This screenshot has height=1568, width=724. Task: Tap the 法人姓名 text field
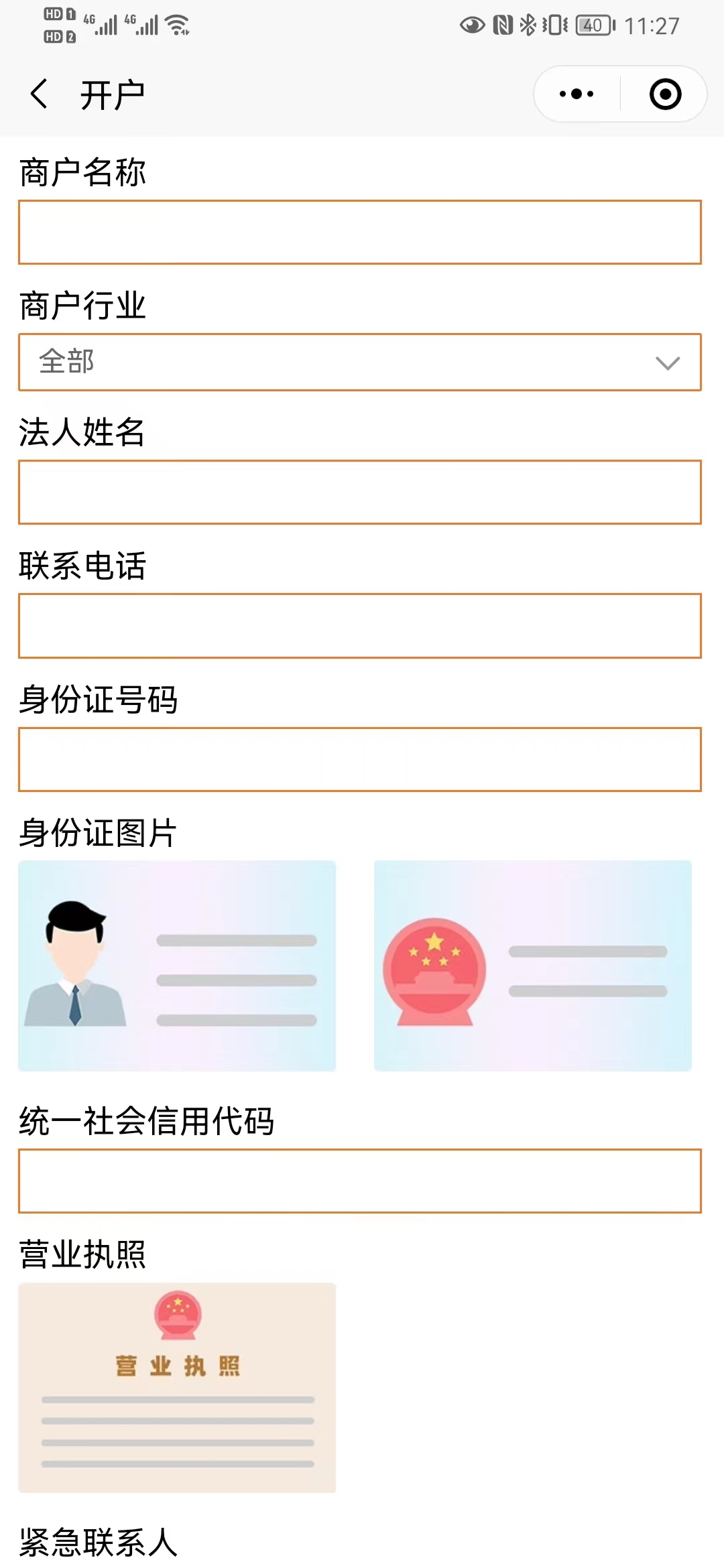pyautogui.click(x=360, y=493)
